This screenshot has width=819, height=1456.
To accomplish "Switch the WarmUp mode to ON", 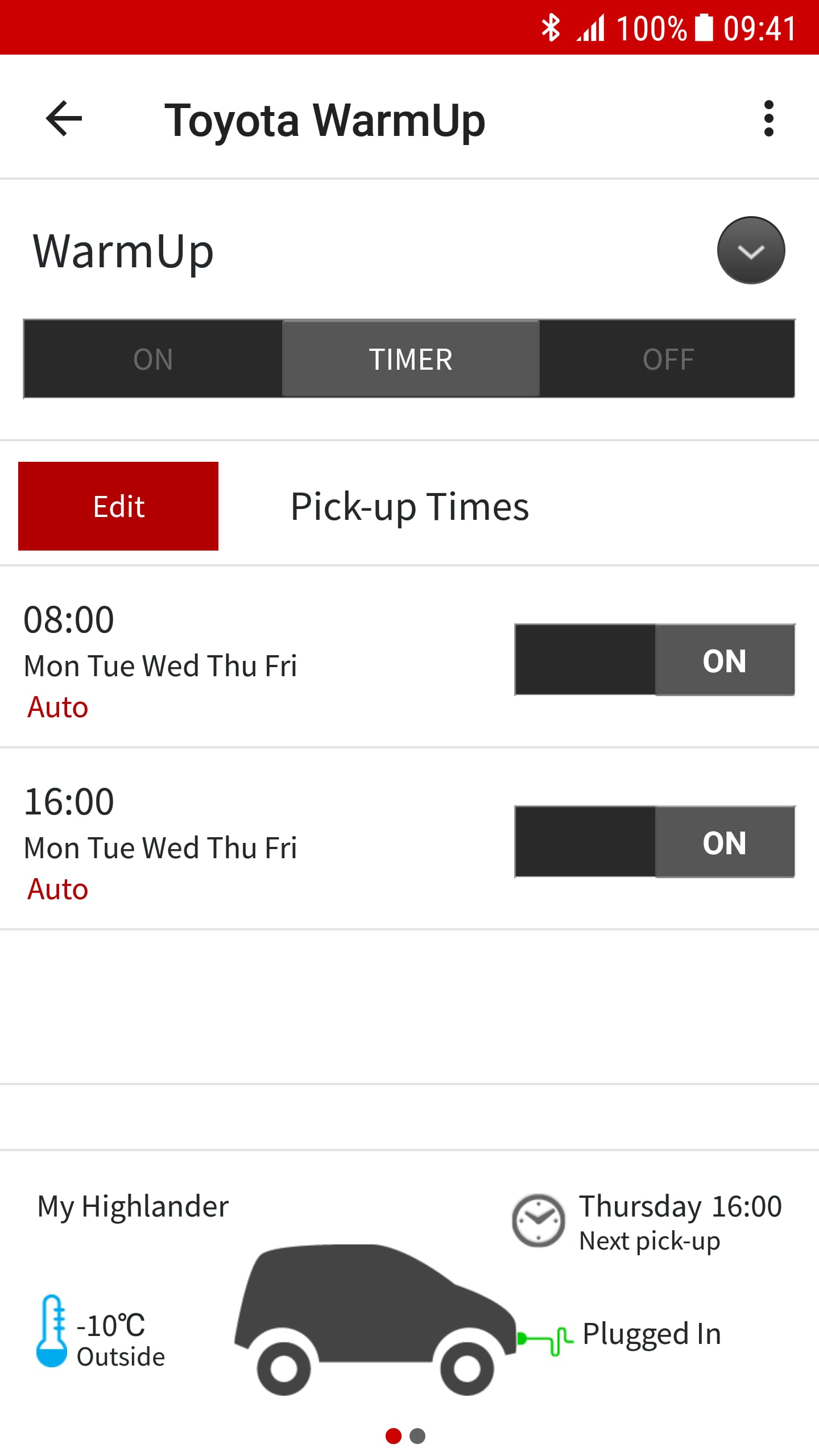I will (151, 359).
